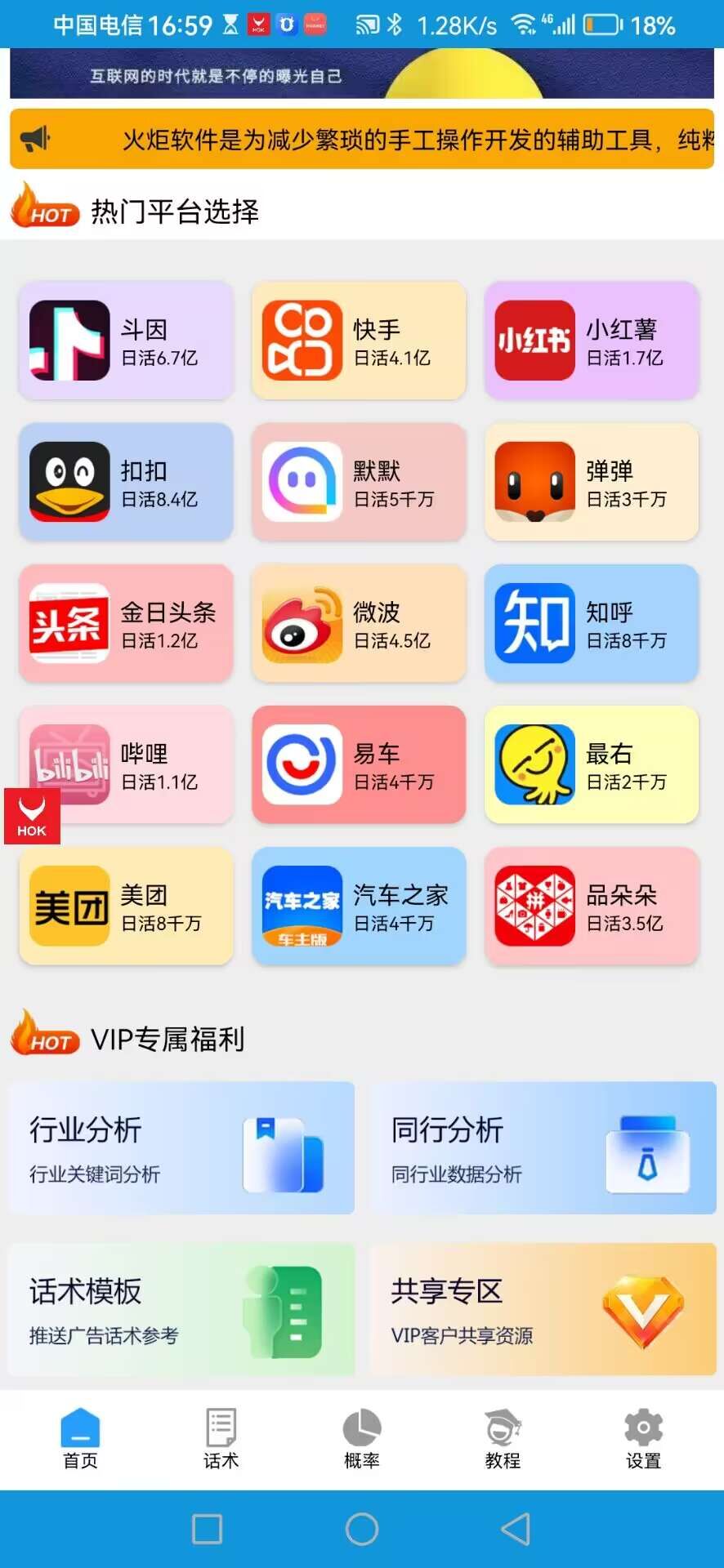This screenshot has height=1568, width=724.
Task: Open the 知呼 platform tile
Action: (x=591, y=623)
